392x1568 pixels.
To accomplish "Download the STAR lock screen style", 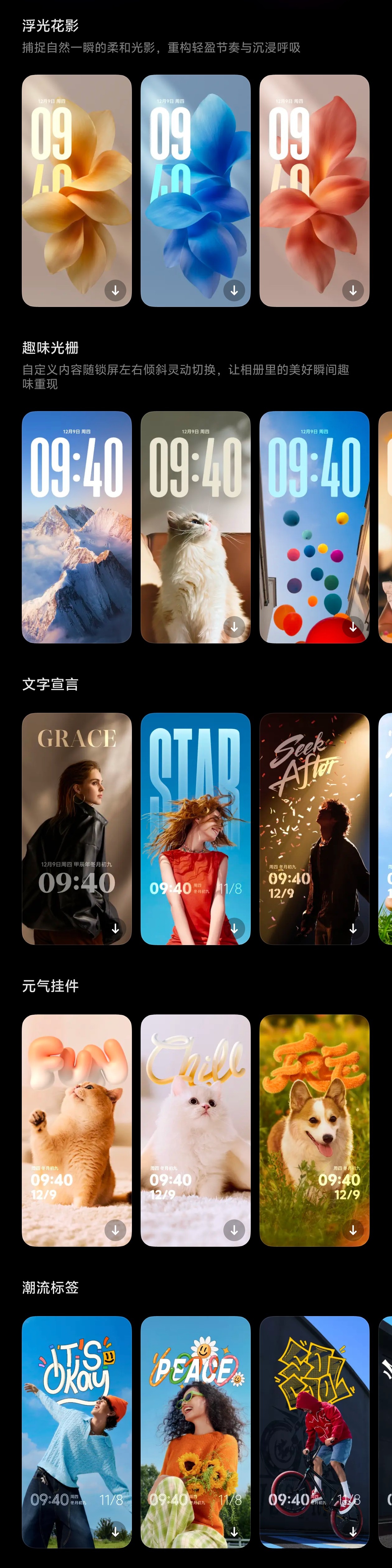I will [x=234, y=928].
